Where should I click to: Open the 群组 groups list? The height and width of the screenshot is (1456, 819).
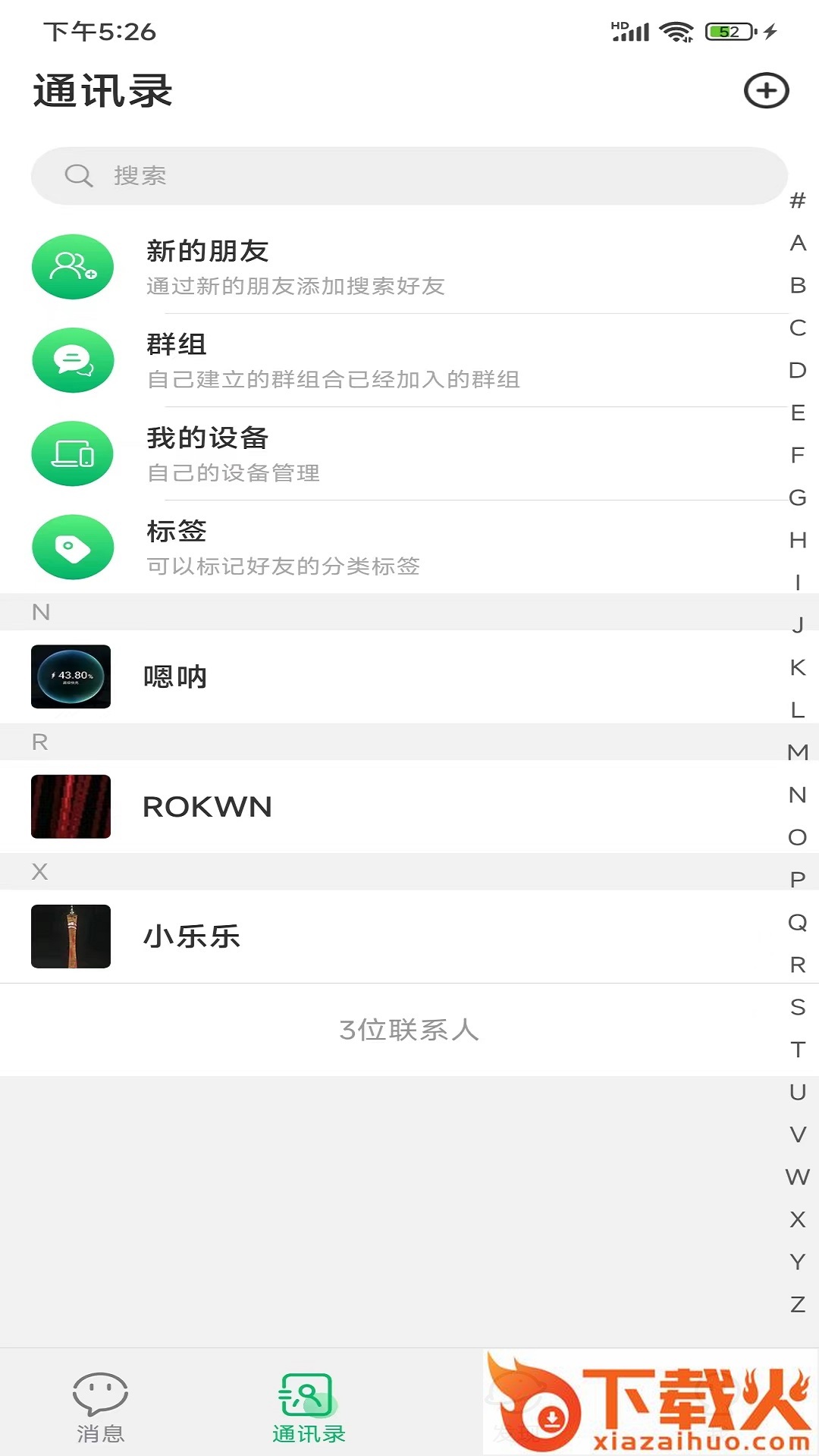tap(409, 360)
